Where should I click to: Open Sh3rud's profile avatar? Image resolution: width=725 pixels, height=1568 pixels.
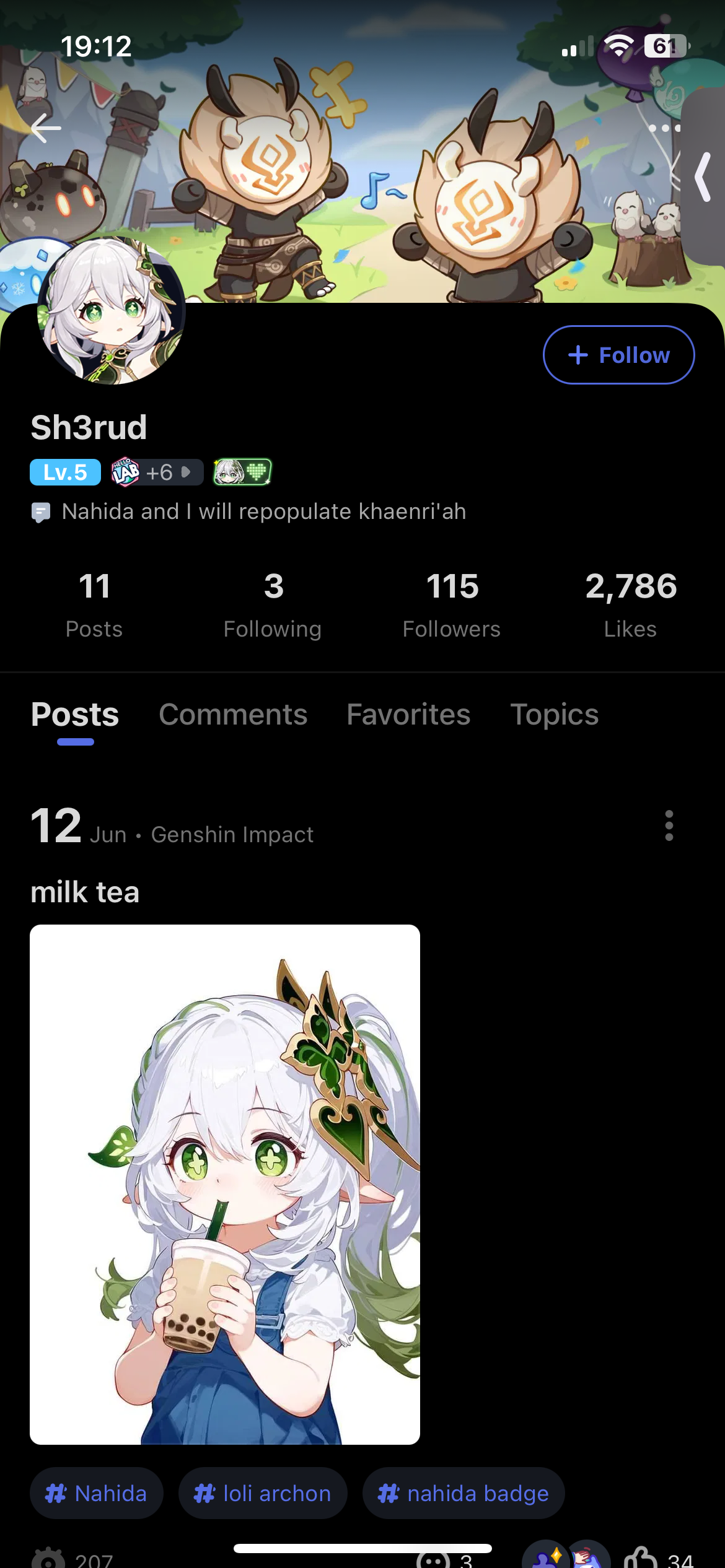tap(112, 311)
